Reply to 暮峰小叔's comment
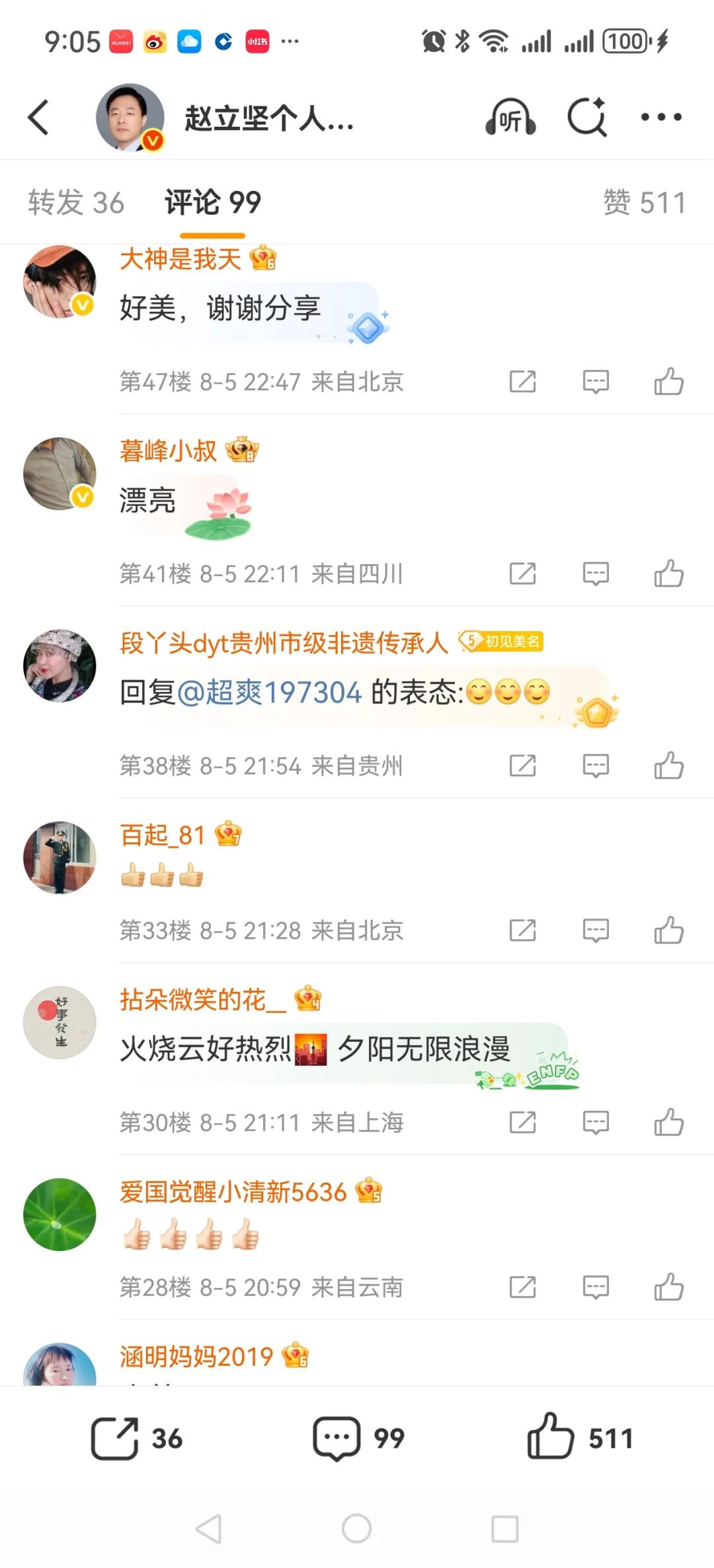Image resolution: width=714 pixels, height=1568 pixels. click(x=596, y=574)
